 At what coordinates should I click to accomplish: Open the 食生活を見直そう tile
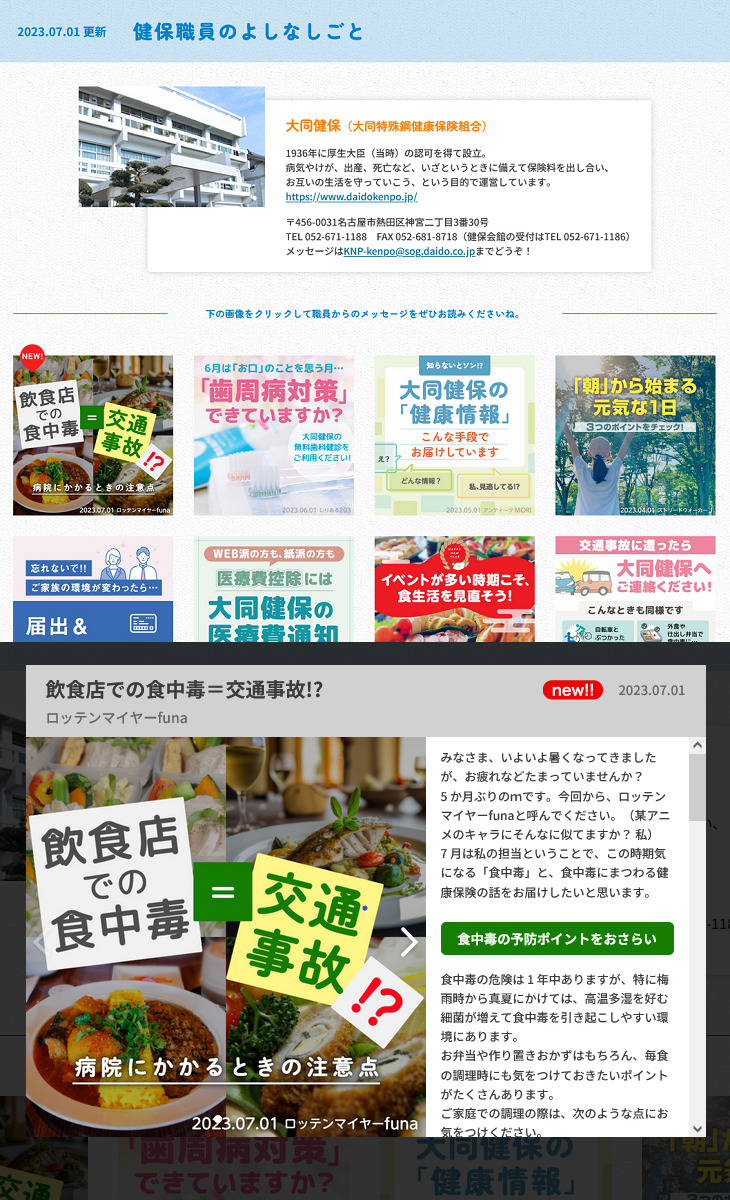point(454,590)
